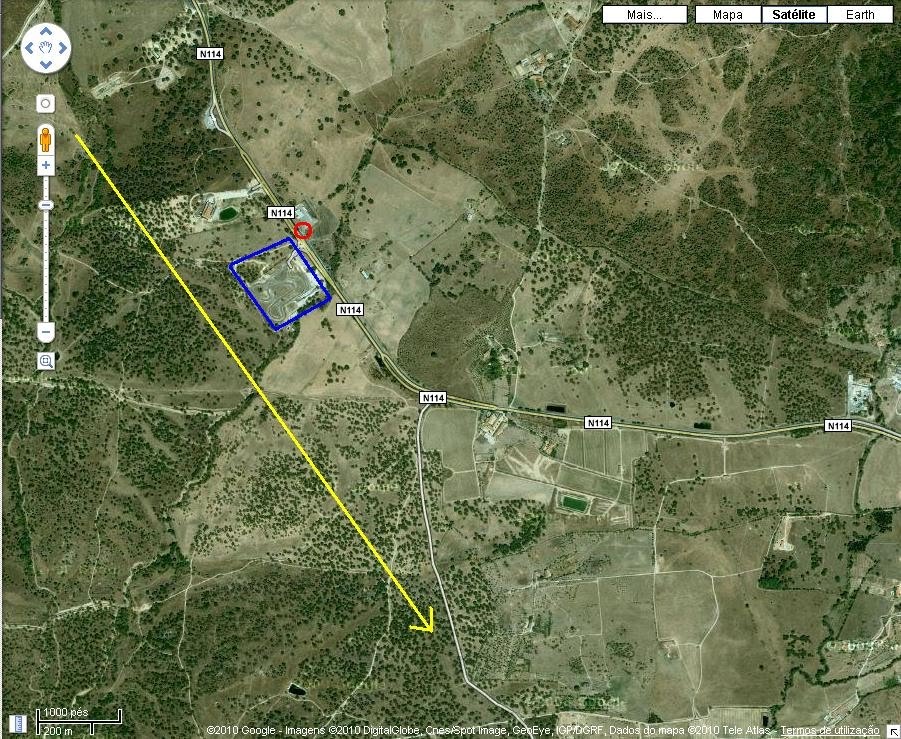The height and width of the screenshot is (739, 901).
Task: Open Termos de utilização link
Action: pos(829,732)
